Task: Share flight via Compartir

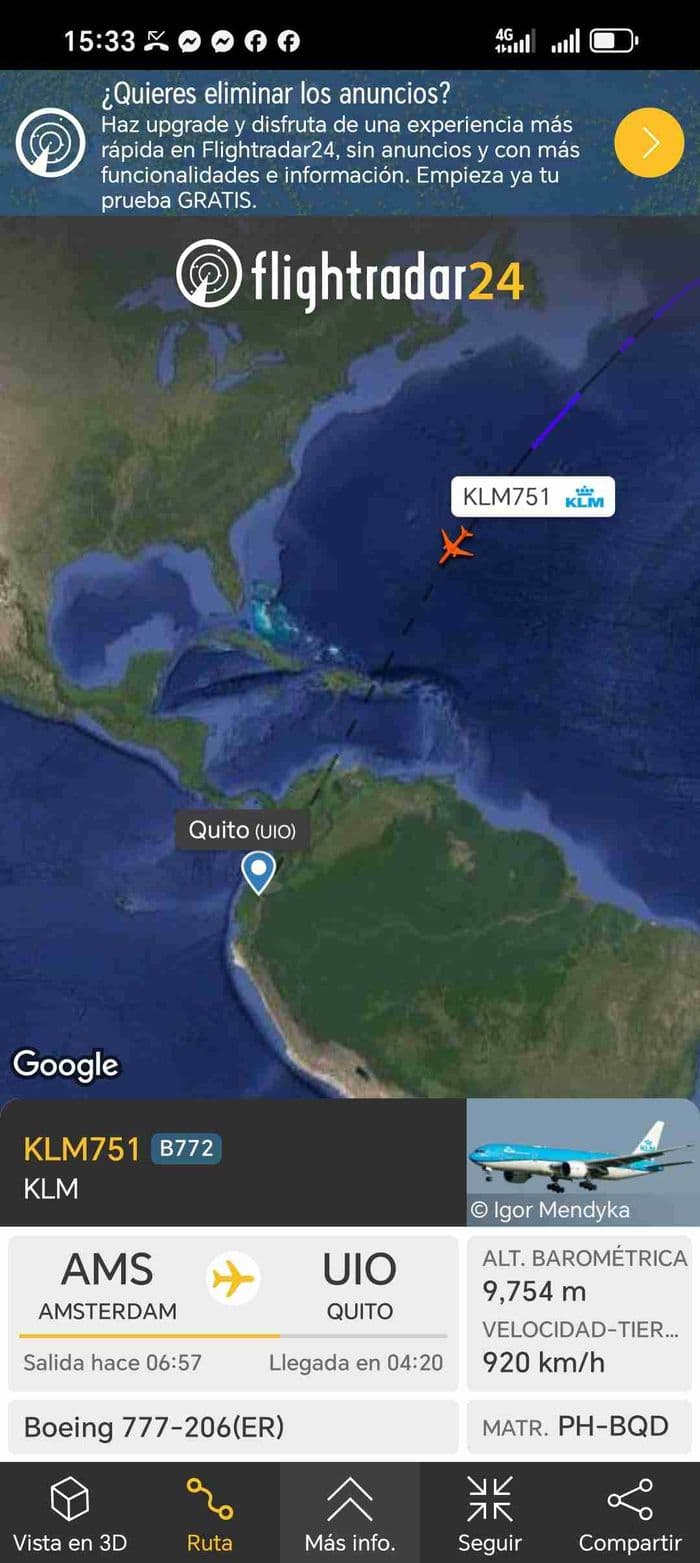Action: [630, 1512]
